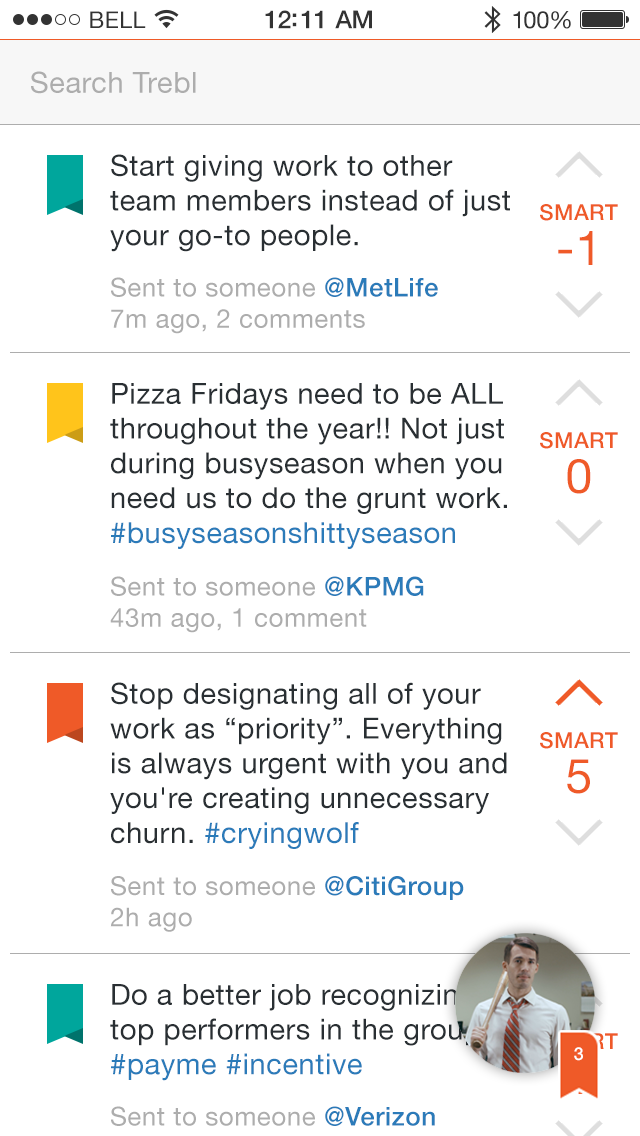Open the @KPMG company link
640x1136 pixels.
pyautogui.click(x=374, y=587)
